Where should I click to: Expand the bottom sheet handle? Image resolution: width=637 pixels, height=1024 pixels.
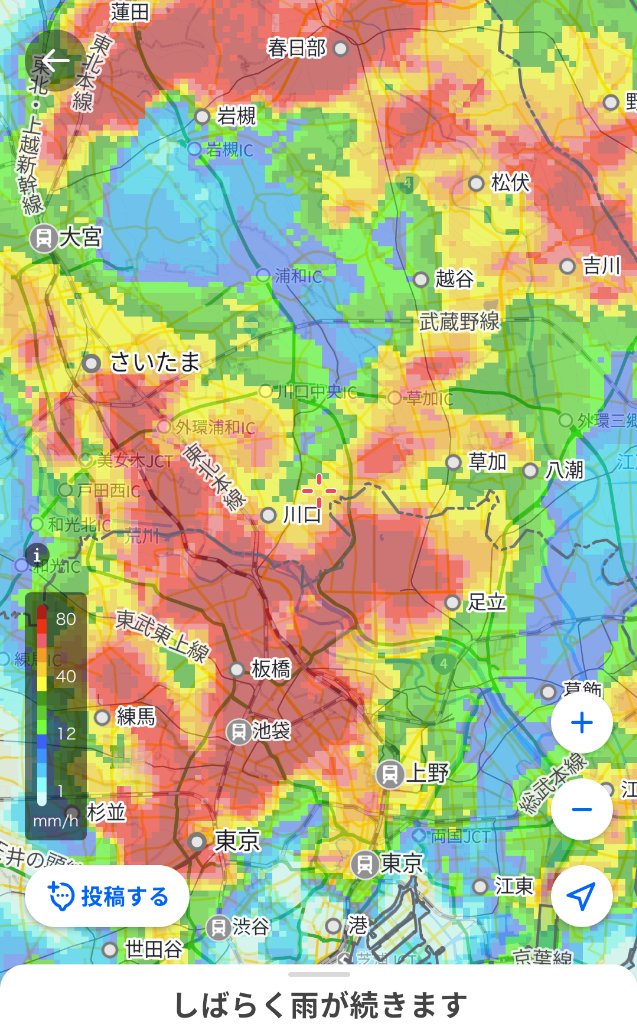point(319,974)
